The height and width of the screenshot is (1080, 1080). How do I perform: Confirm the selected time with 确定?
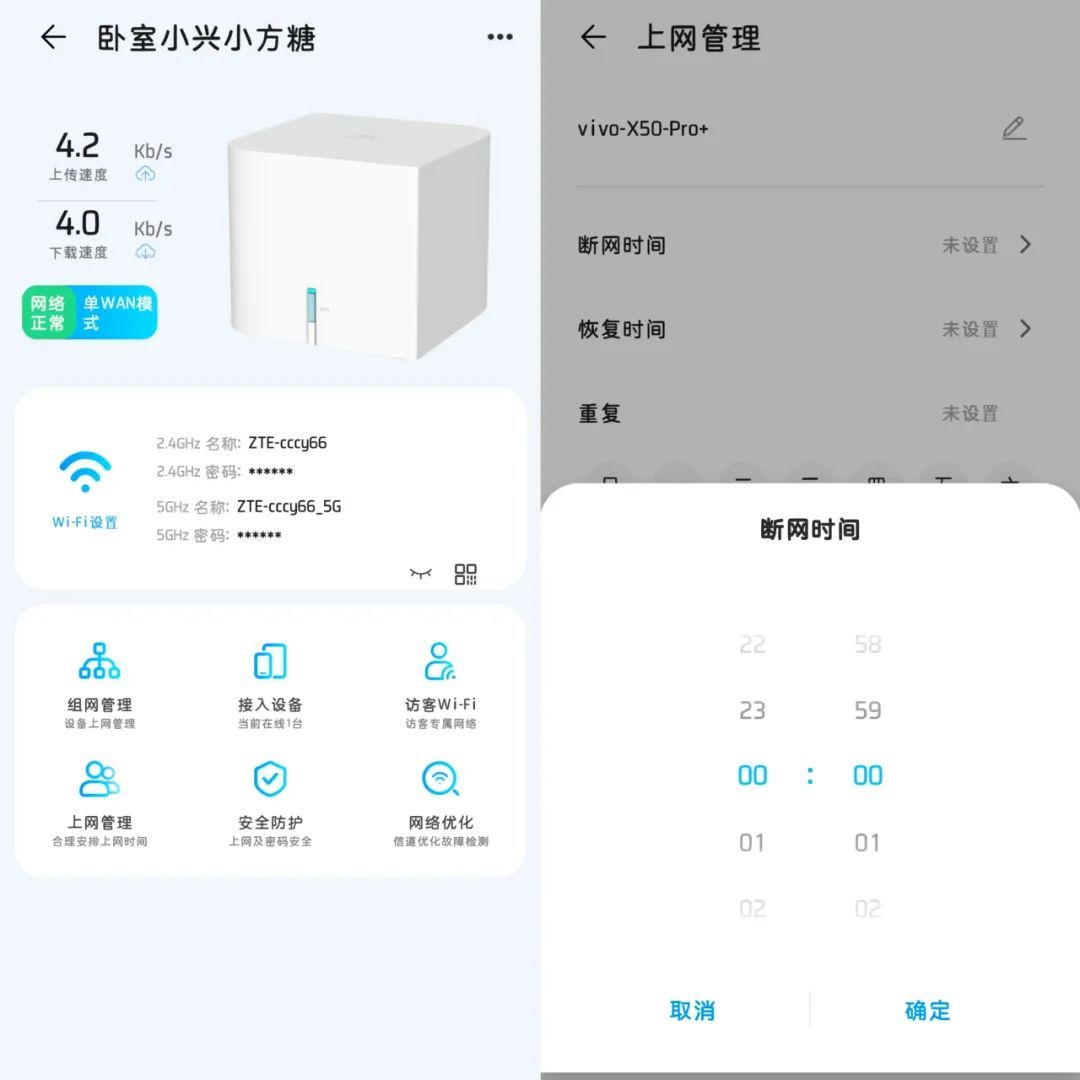point(927,1010)
